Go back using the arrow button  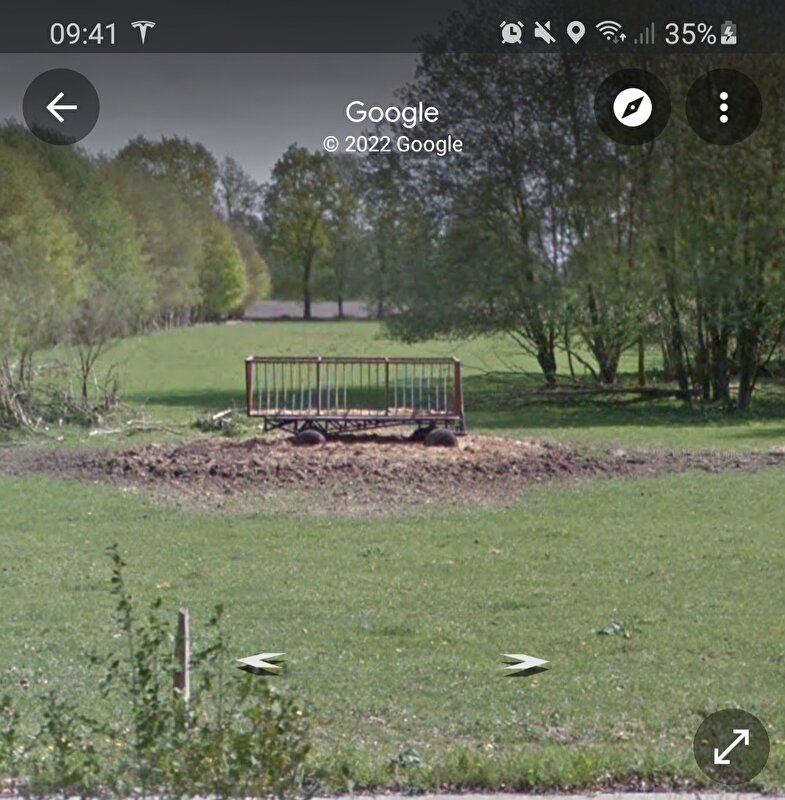click(61, 107)
